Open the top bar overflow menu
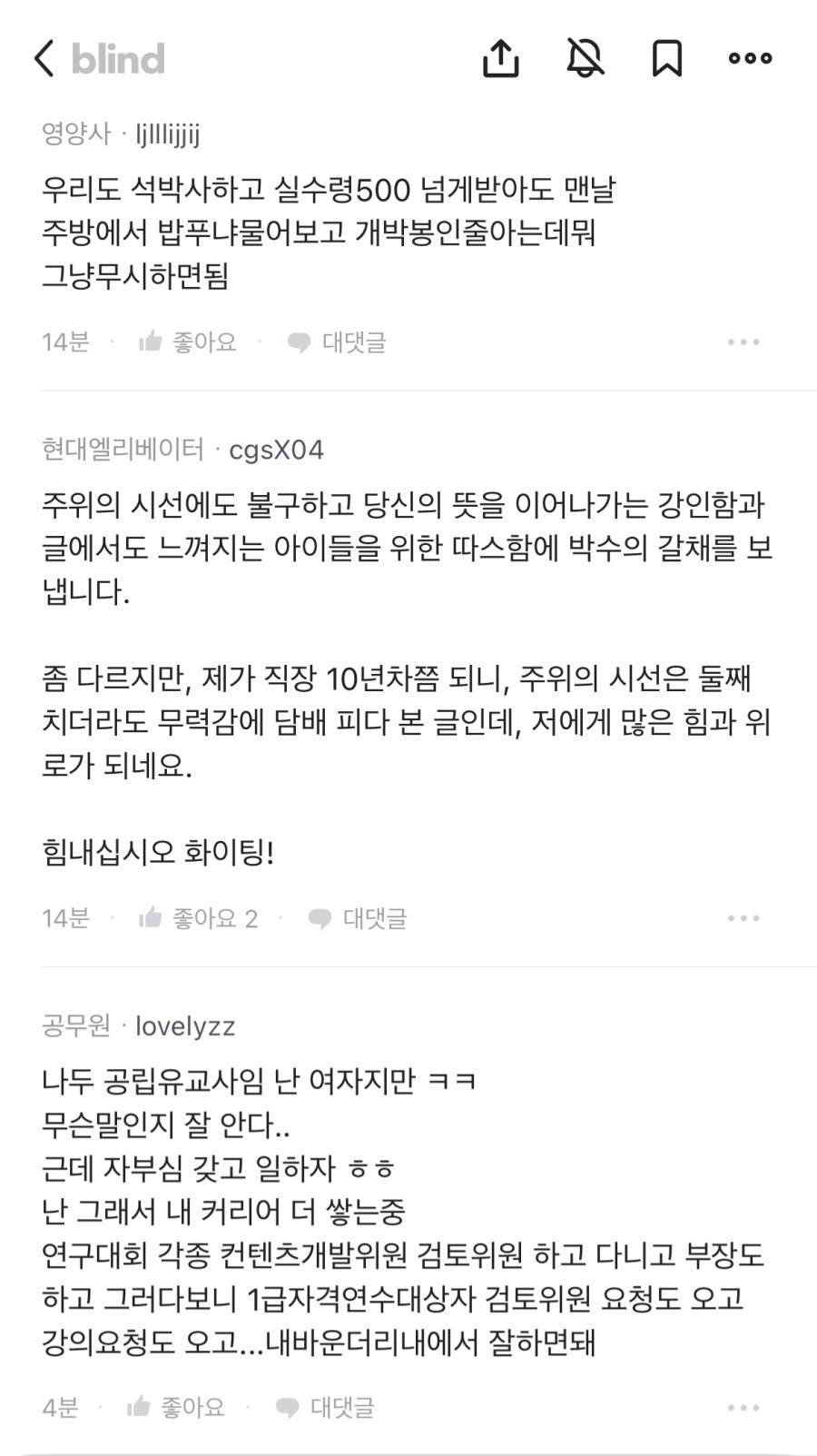 [750, 59]
